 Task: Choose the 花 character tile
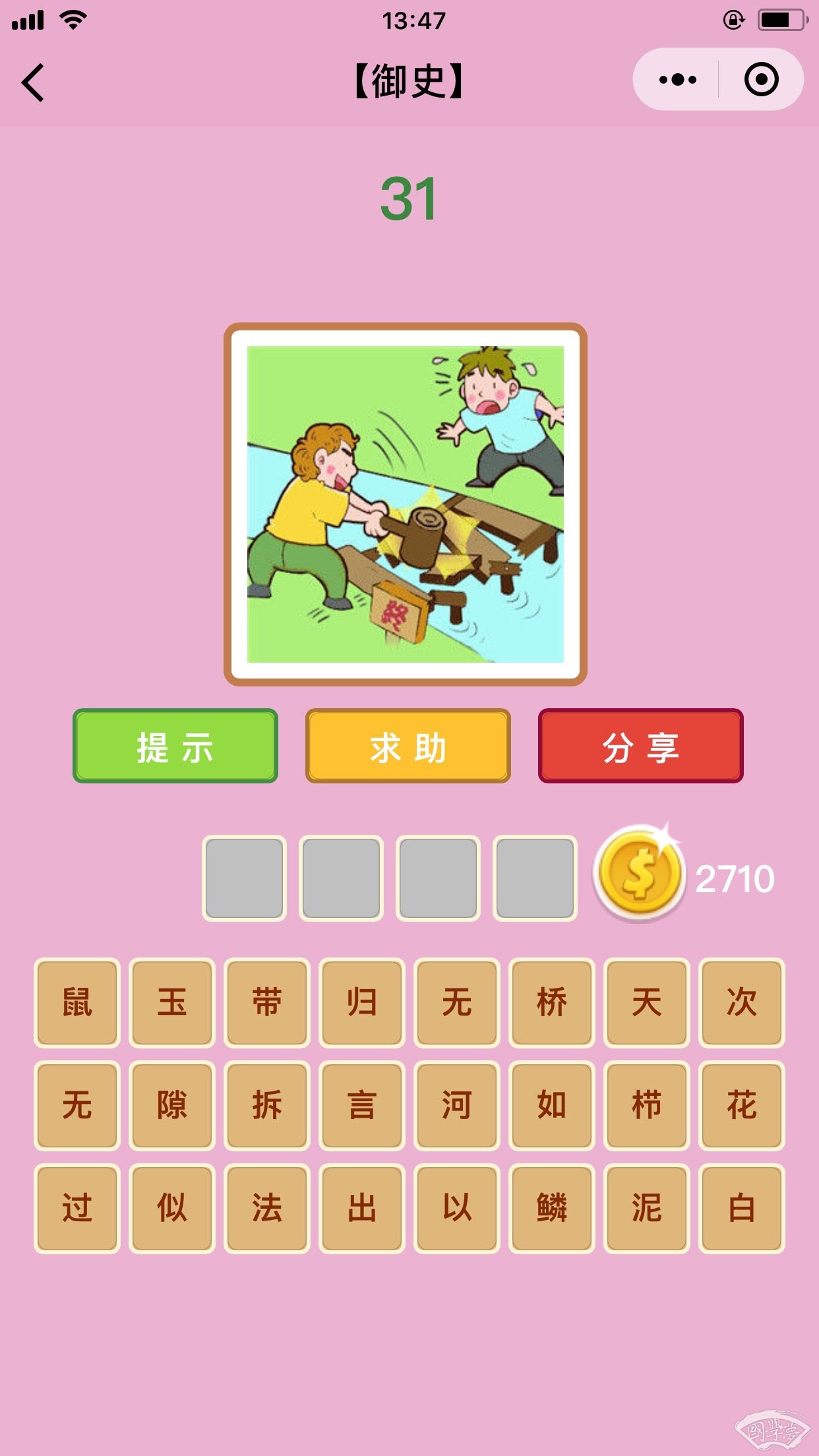tap(742, 1106)
